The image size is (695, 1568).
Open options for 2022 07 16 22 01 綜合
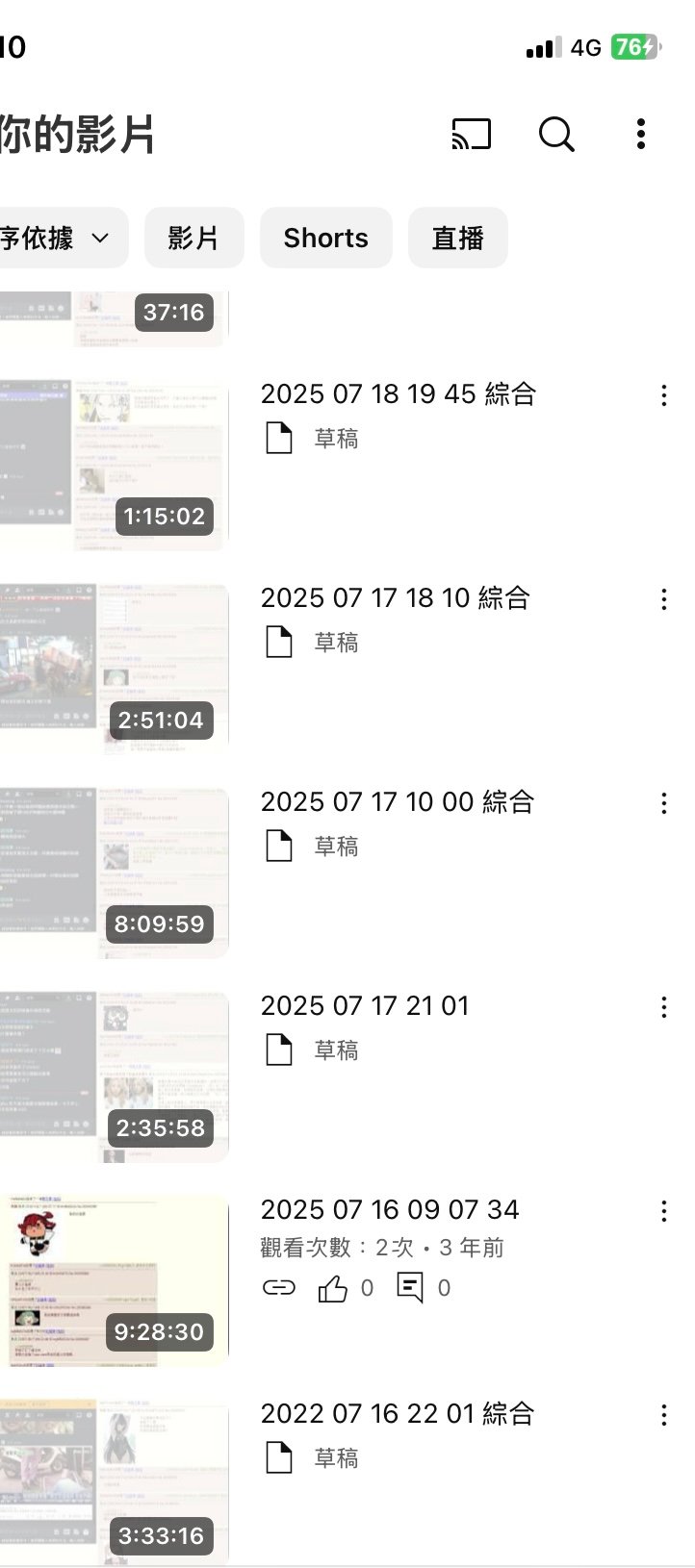tap(663, 1415)
